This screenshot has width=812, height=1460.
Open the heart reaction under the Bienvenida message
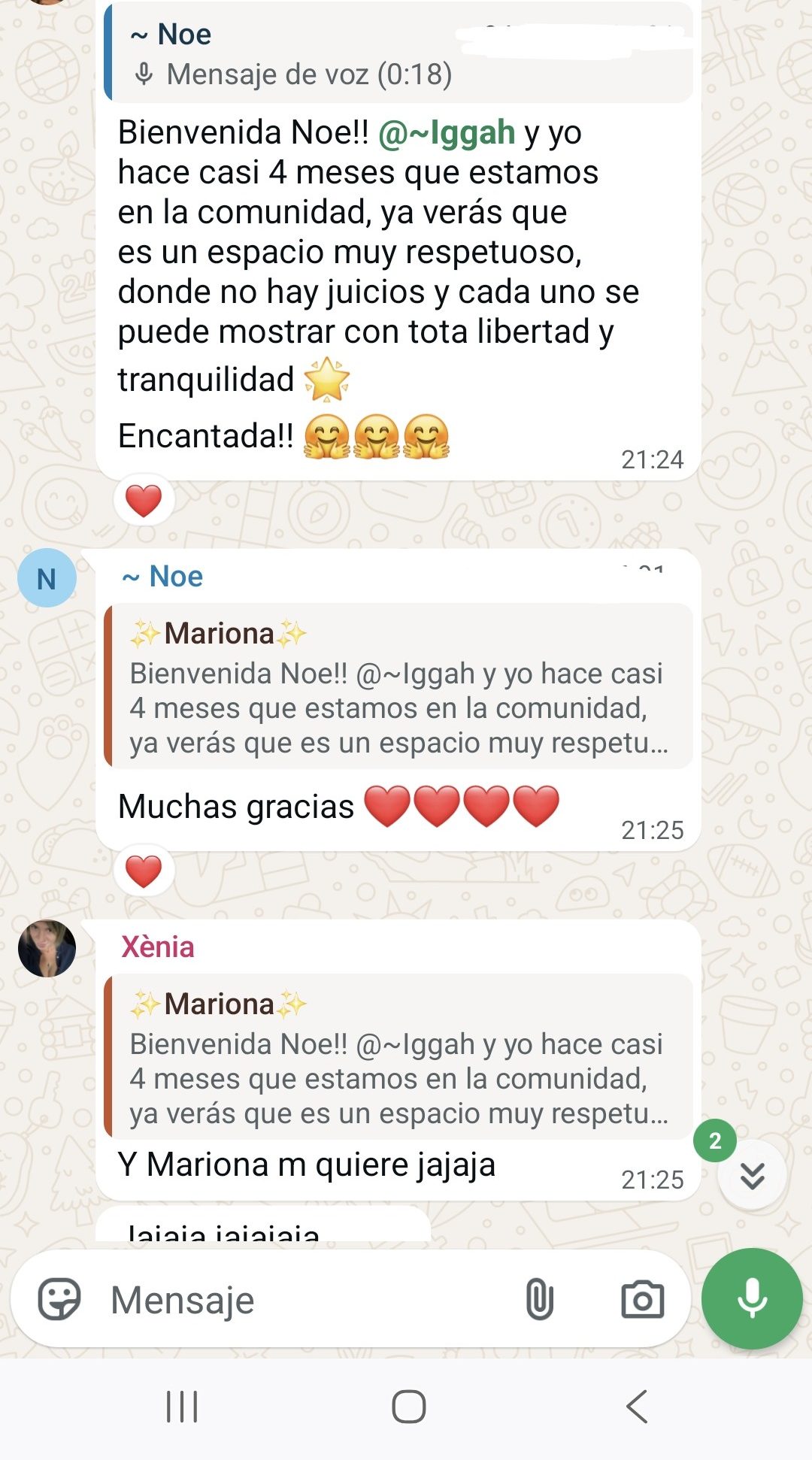144,501
